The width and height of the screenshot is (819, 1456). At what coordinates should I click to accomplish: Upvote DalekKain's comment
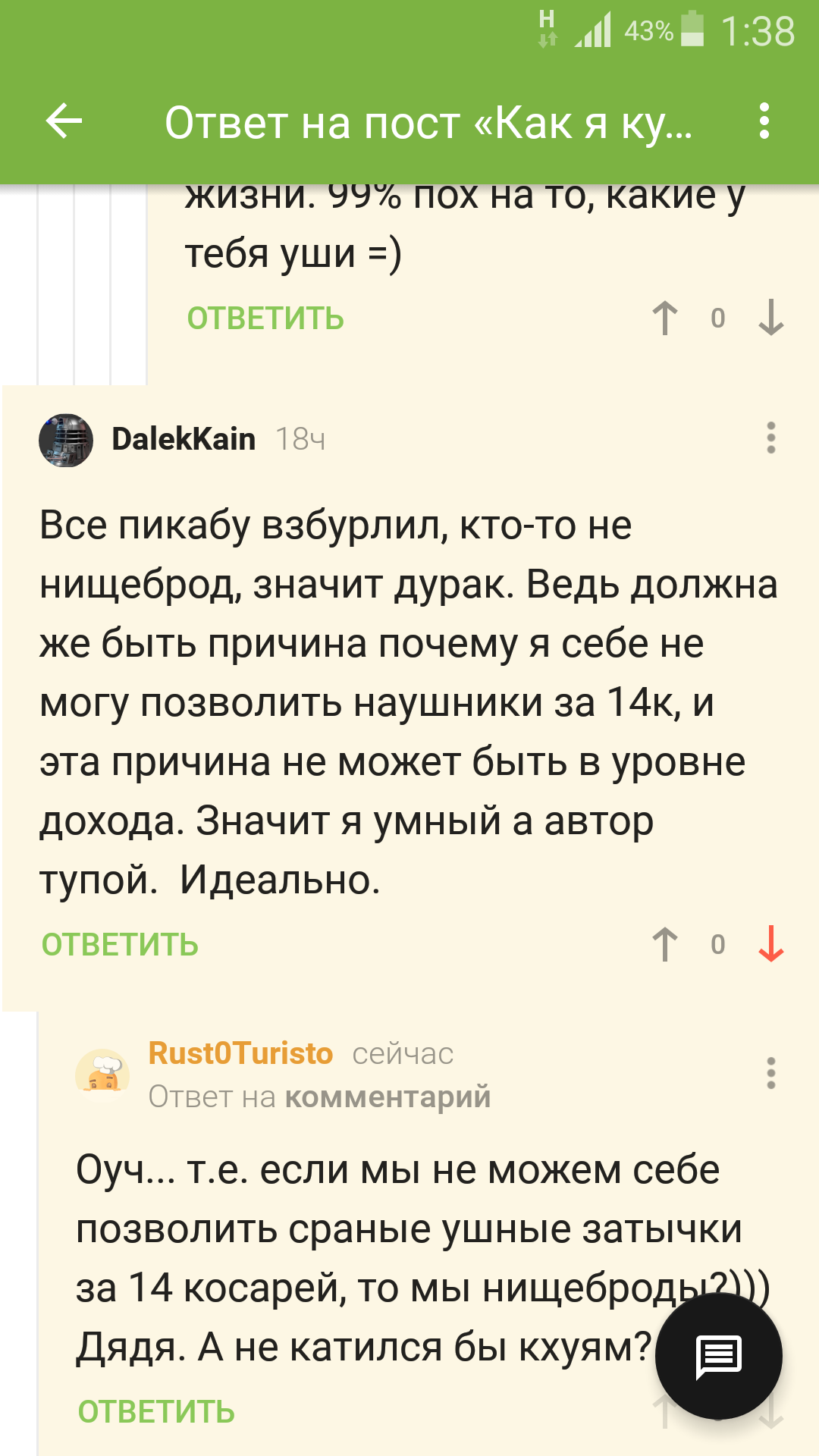click(x=665, y=945)
